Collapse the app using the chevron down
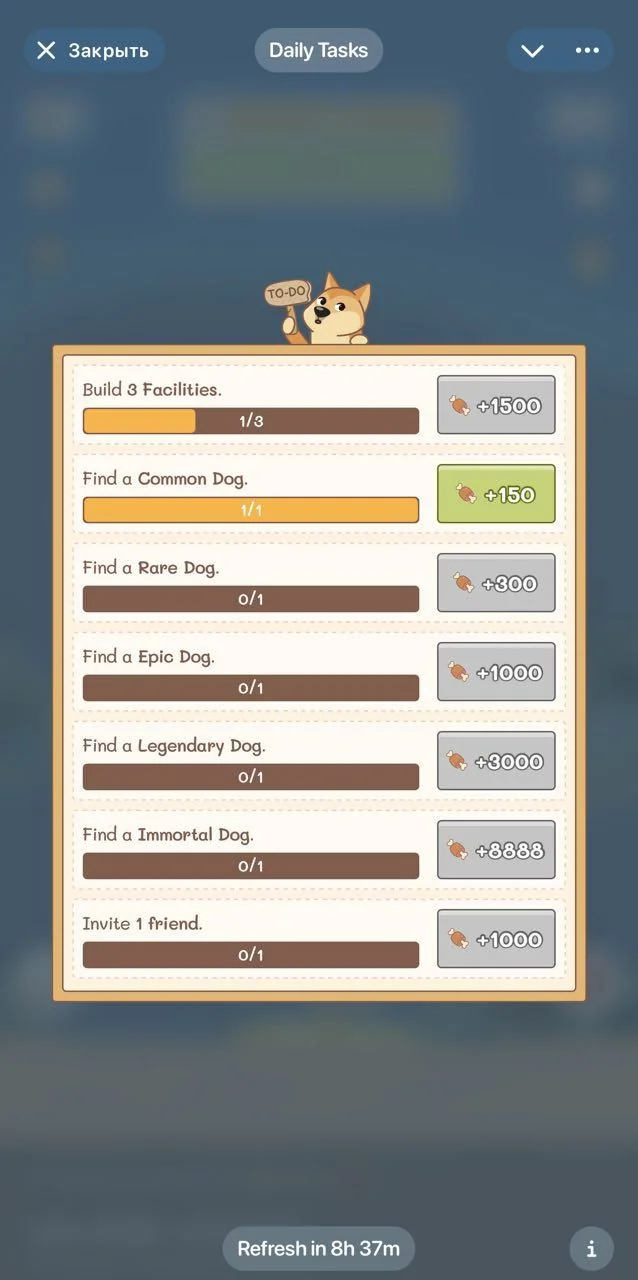The width and height of the screenshot is (638, 1280). [x=532, y=50]
